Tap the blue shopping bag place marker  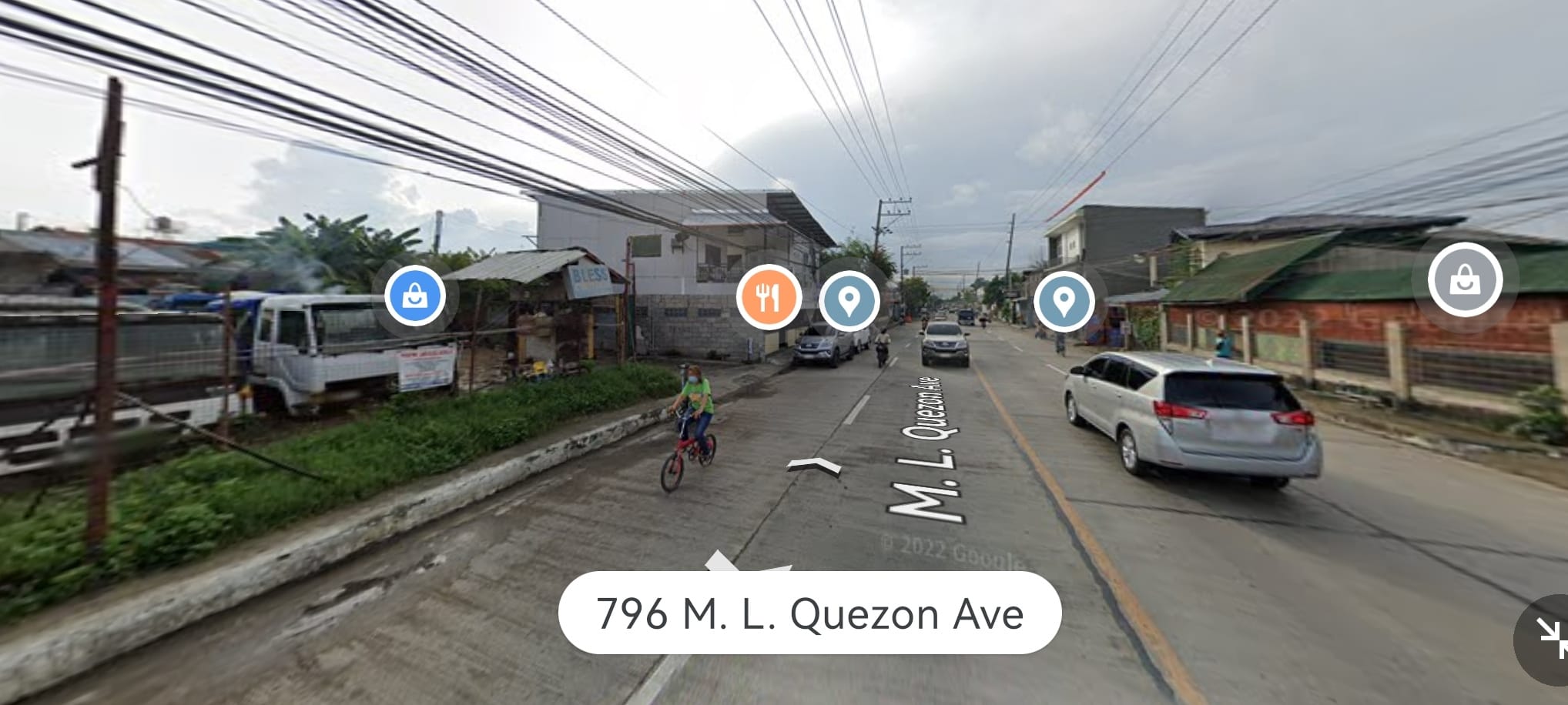pos(415,296)
